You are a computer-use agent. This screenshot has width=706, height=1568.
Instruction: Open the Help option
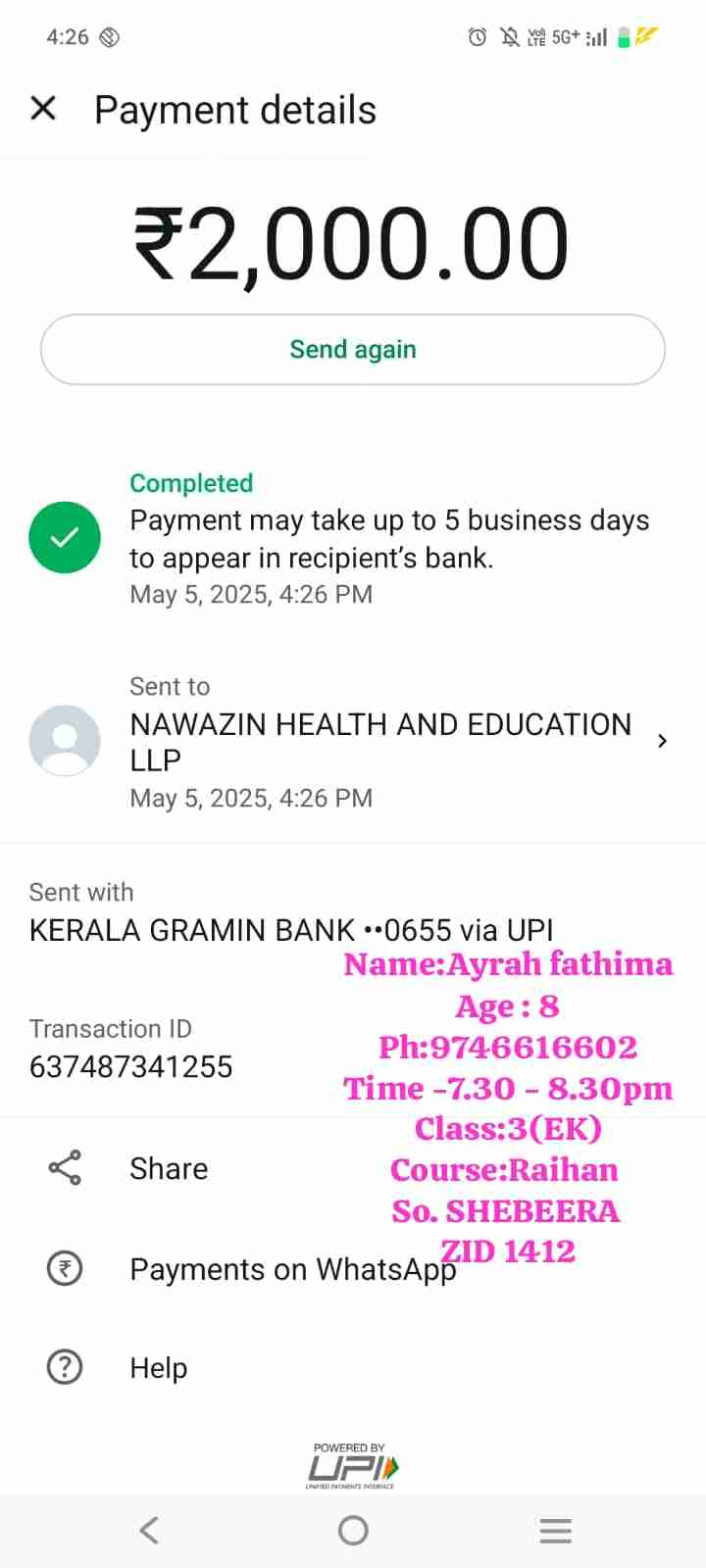tap(158, 1367)
